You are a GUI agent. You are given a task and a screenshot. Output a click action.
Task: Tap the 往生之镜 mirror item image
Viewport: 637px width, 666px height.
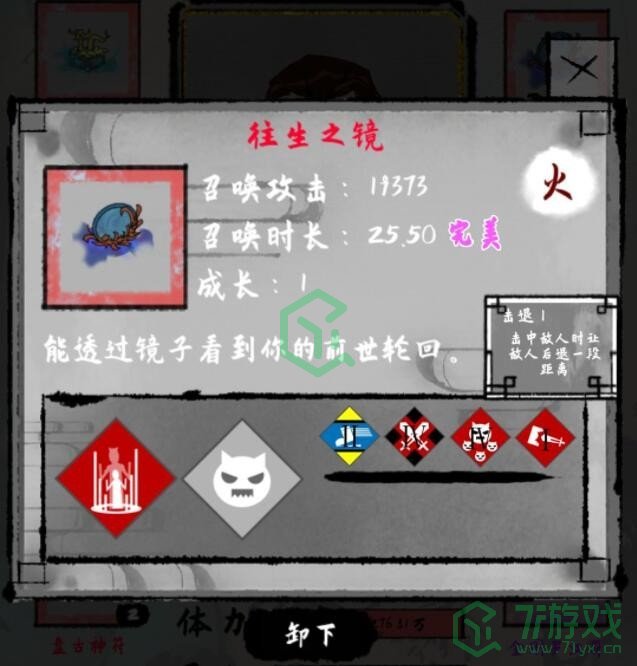click(114, 237)
